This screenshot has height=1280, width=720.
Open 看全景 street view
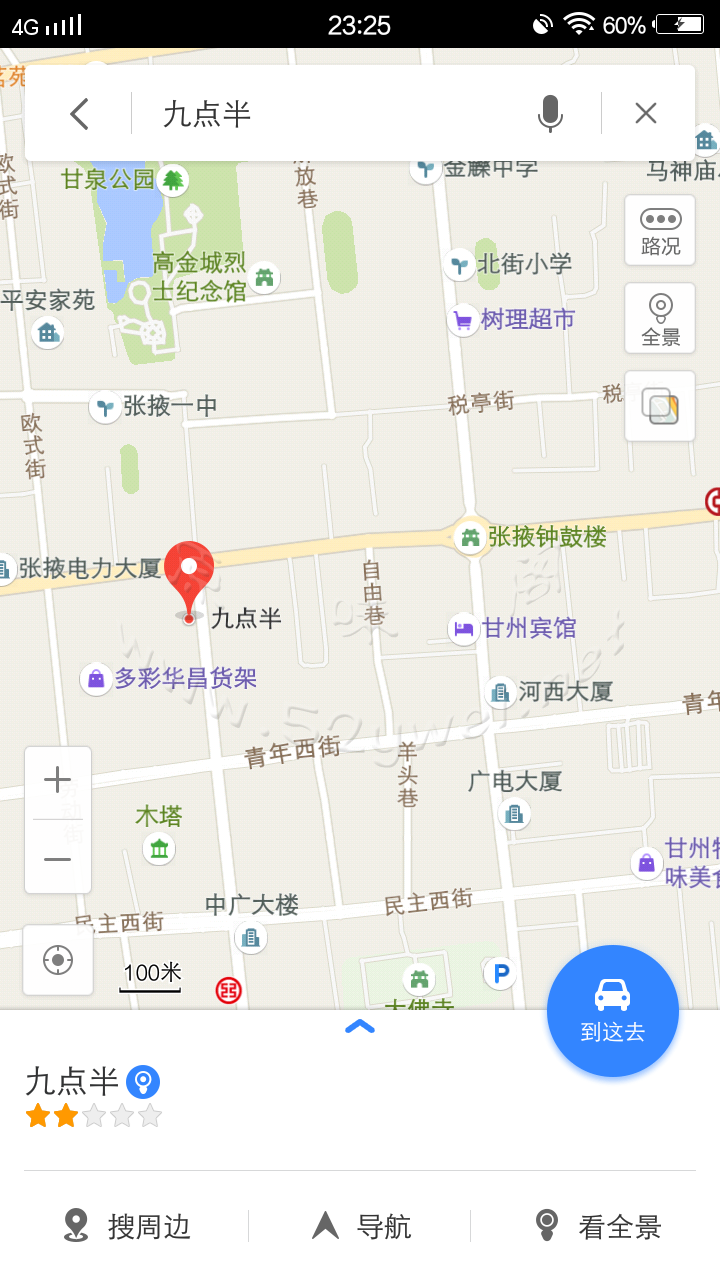point(598,1226)
